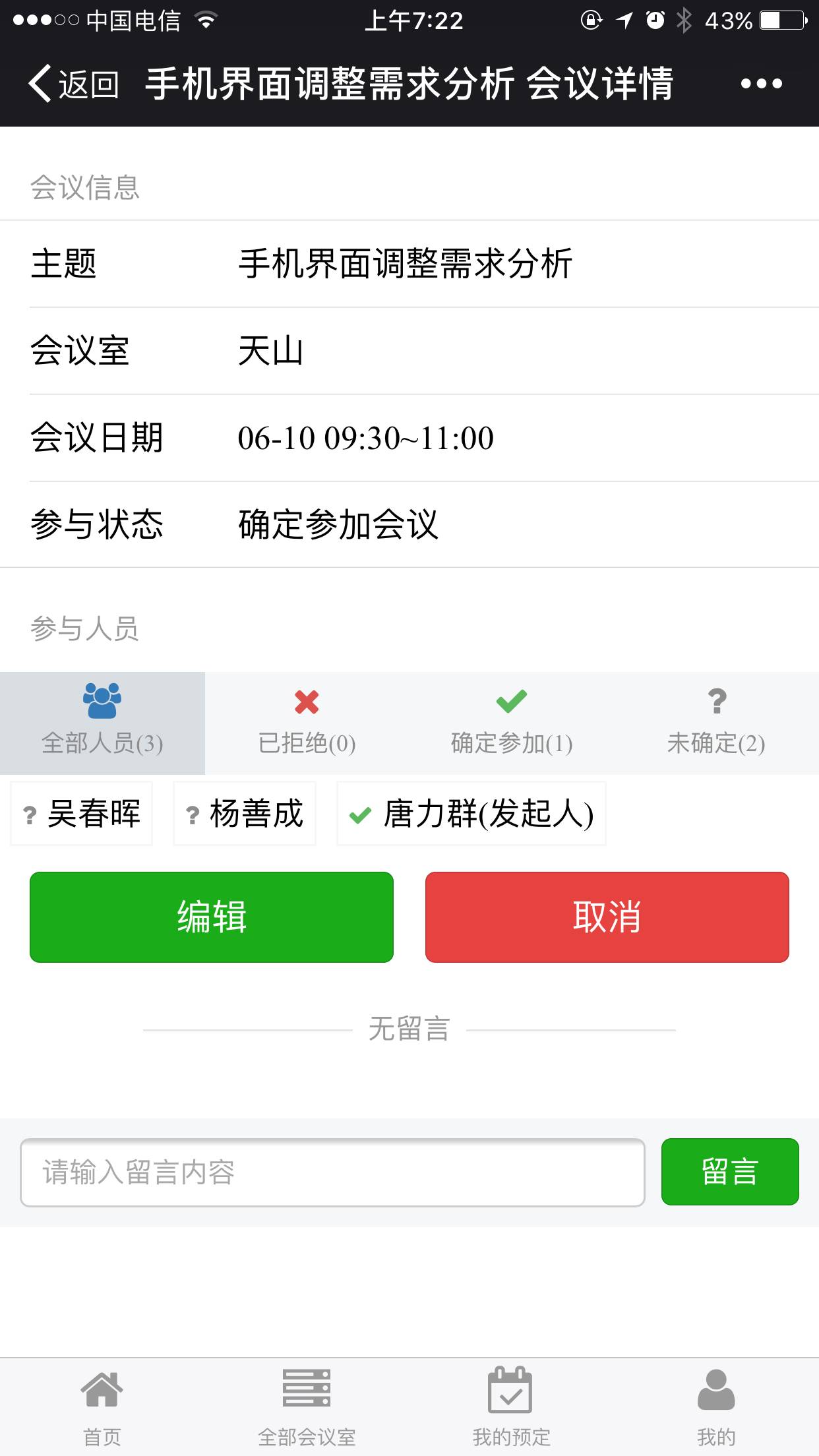Viewport: 819px width, 1456px height.
Task: Cancel the meeting with red 取消 button
Action: pyautogui.click(x=607, y=917)
